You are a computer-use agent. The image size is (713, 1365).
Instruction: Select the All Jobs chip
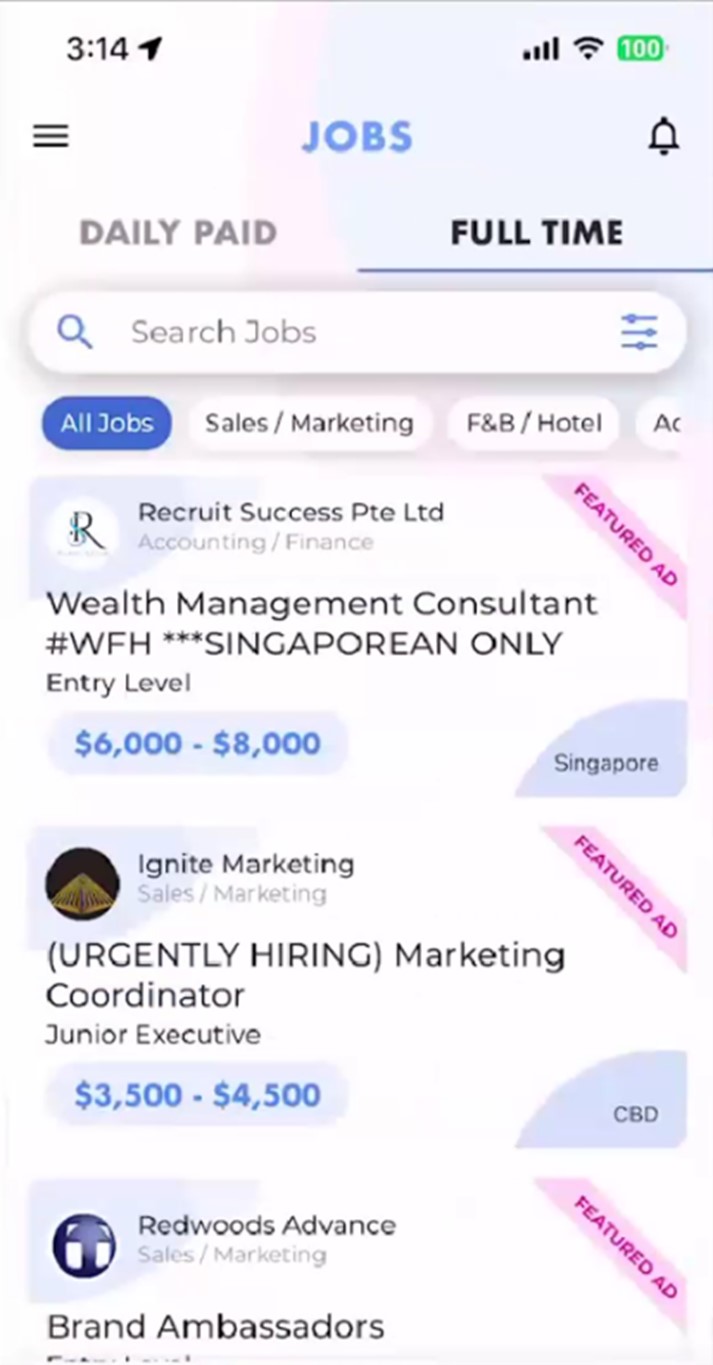point(107,423)
